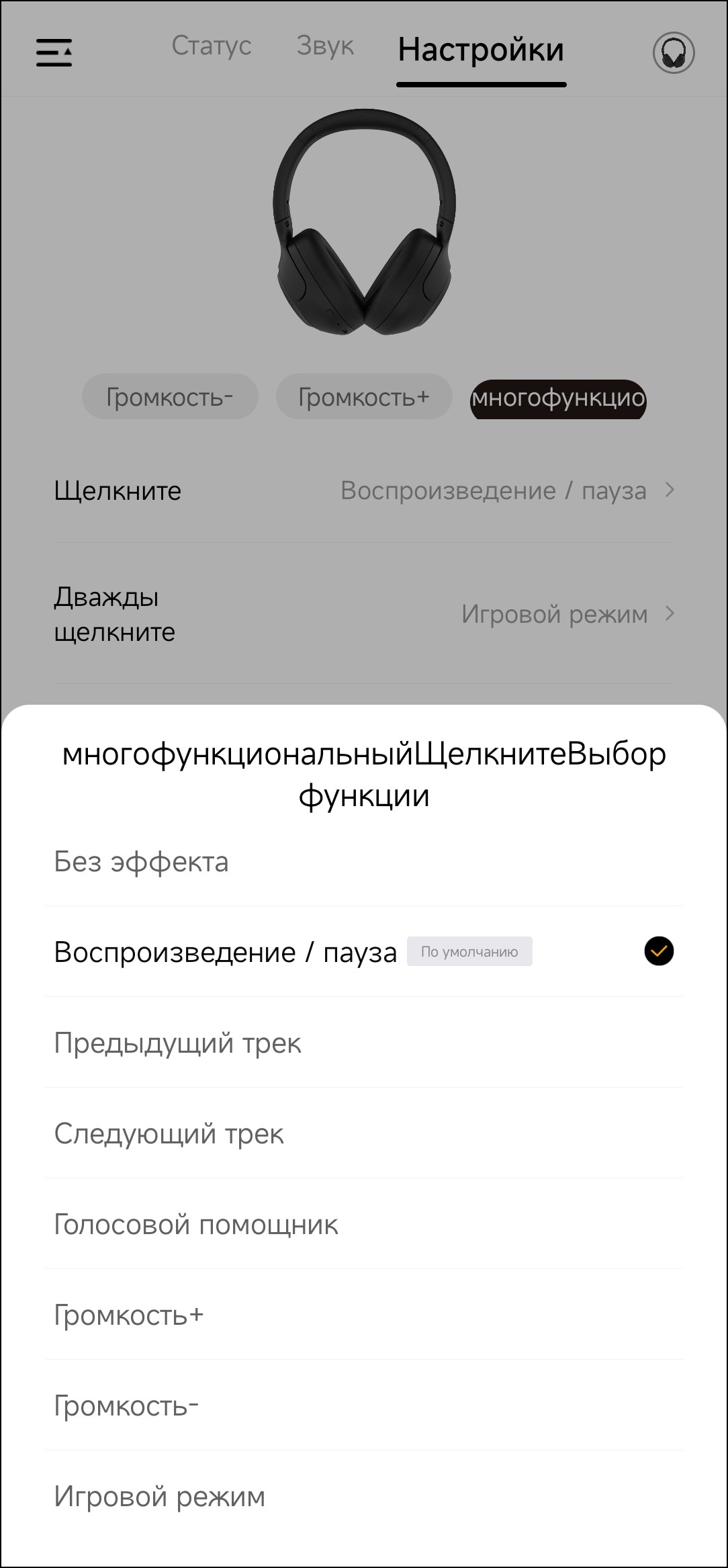
Task: Switch to the "Статус" tab
Action: point(211,46)
